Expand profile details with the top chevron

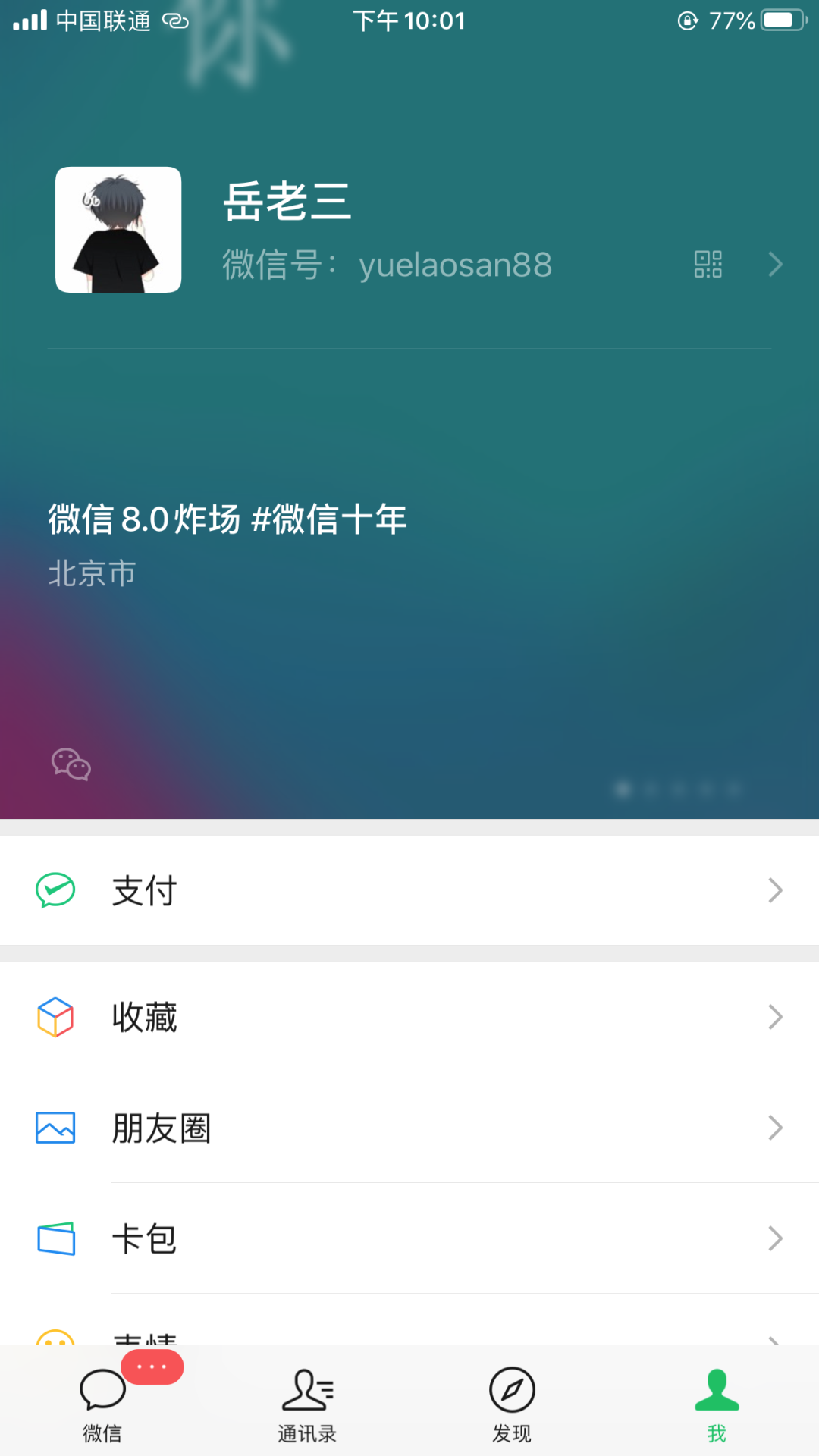point(775,264)
